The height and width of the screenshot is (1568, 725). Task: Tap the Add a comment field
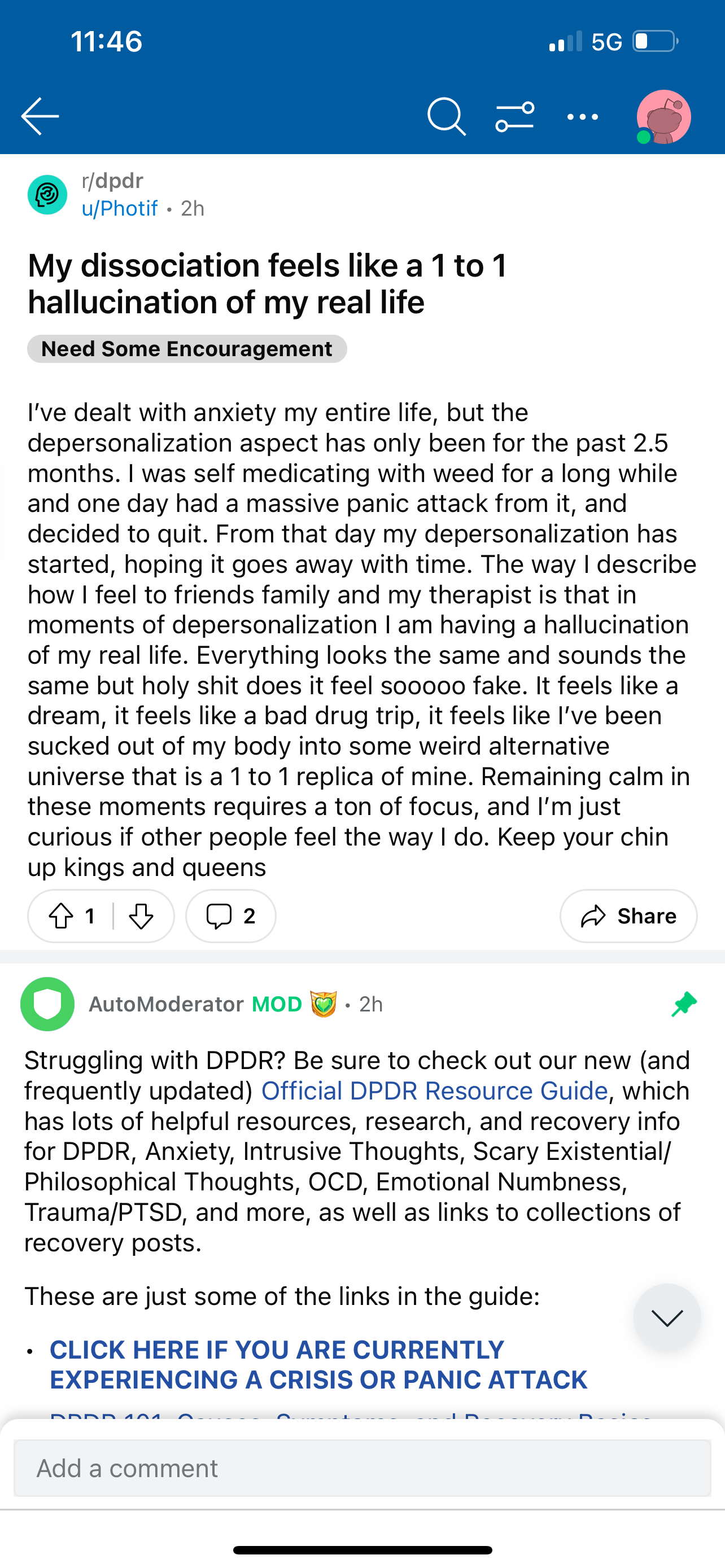(x=362, y=1468)
